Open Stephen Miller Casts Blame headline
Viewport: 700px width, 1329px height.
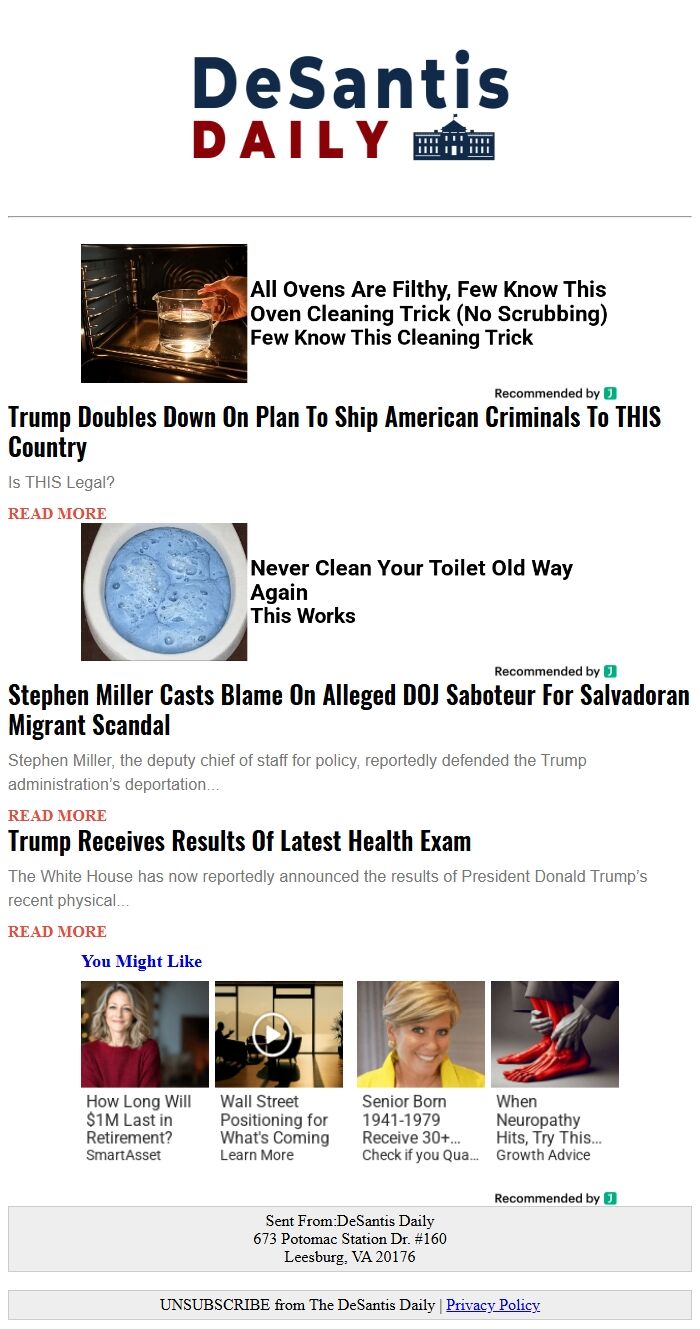(349, 710)
